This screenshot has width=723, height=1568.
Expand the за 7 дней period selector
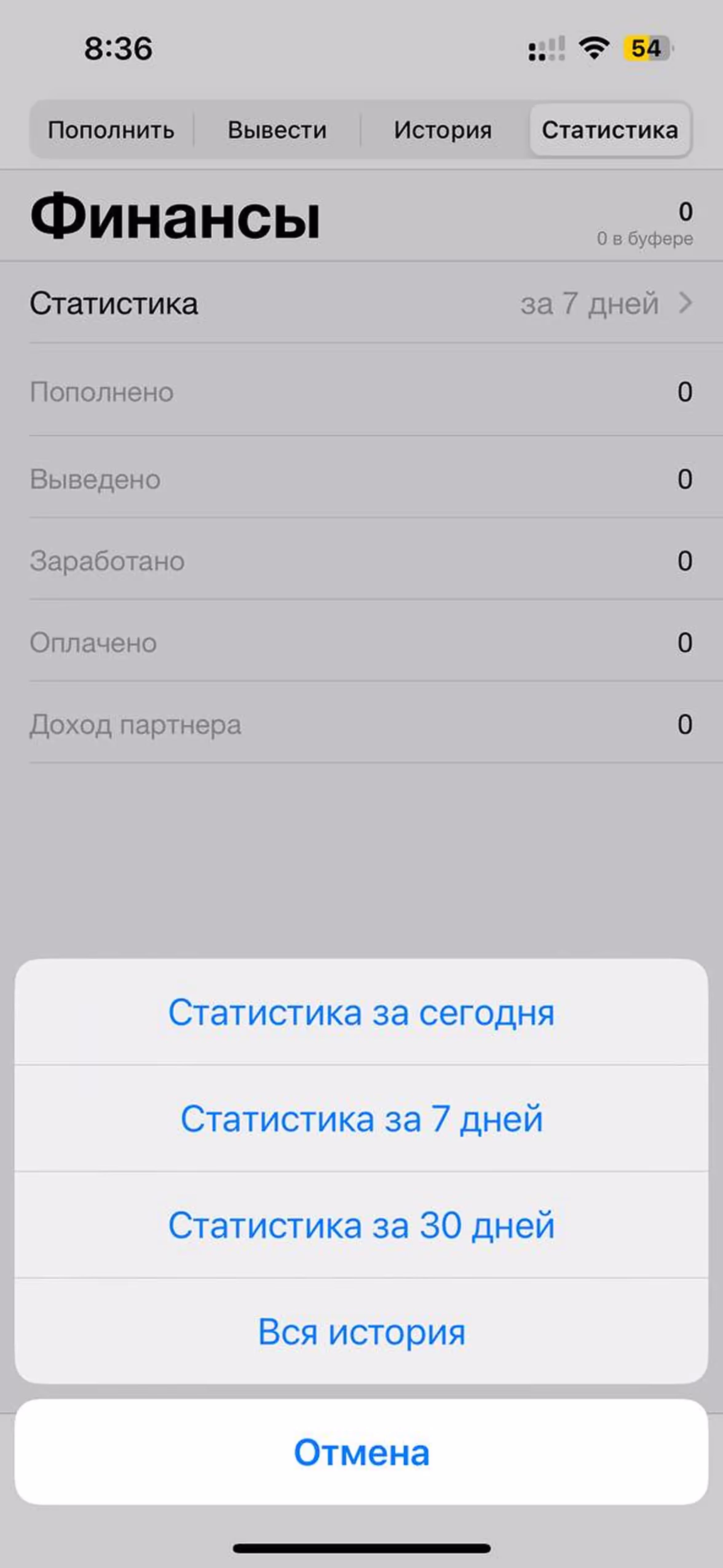coord(606,303)
